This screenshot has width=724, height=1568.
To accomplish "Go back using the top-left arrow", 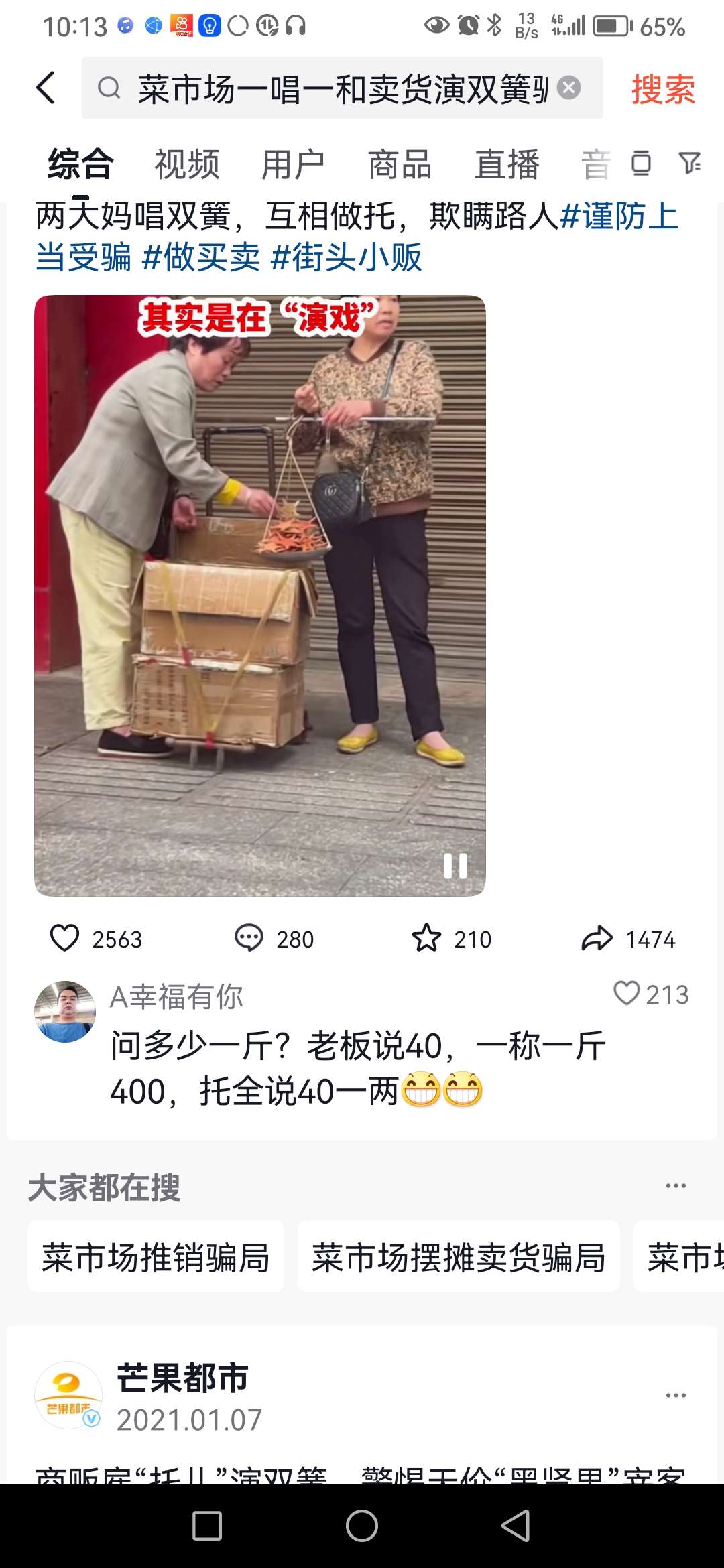I will [46, 88].
